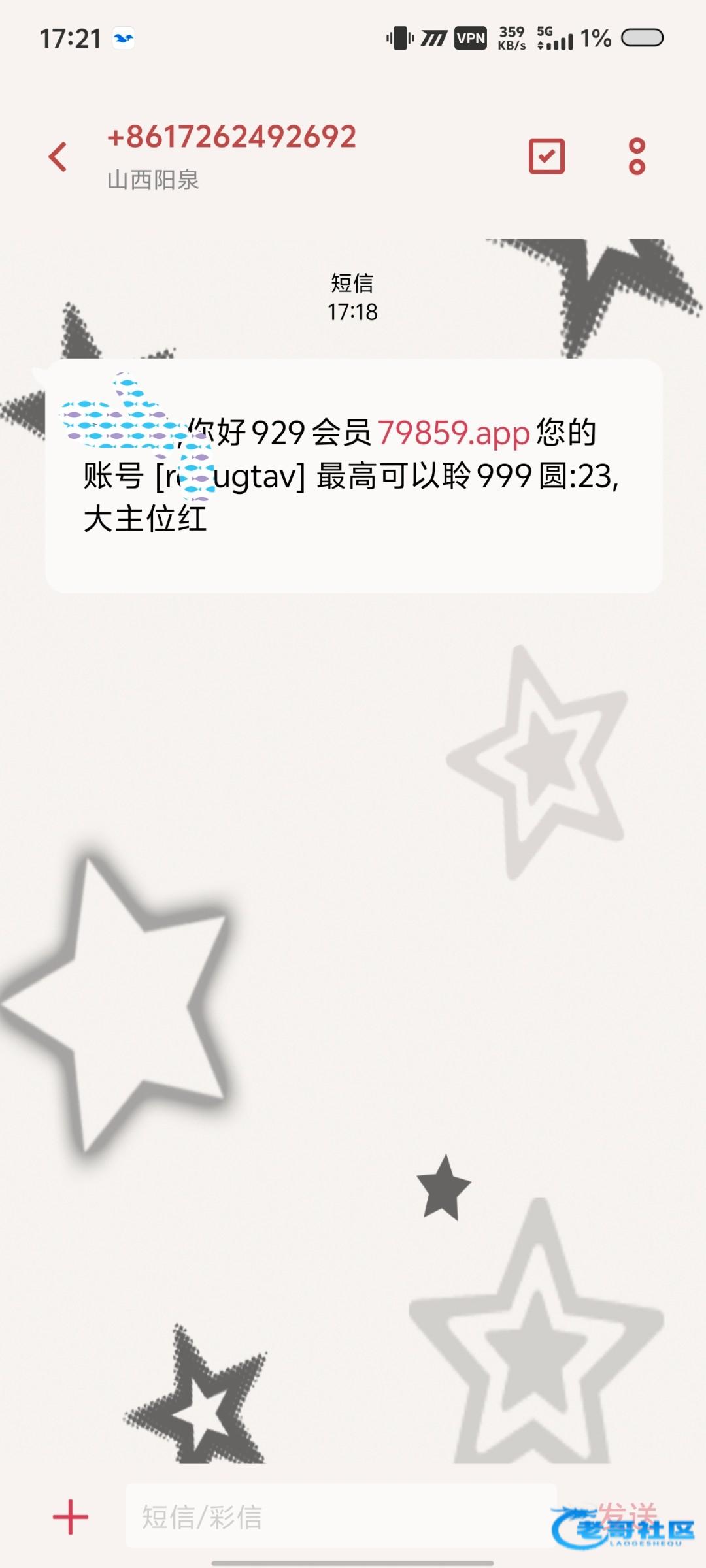Tap the checkbox select icon in header
Viewport: 706px width, 1568px height.
point(546,156)
